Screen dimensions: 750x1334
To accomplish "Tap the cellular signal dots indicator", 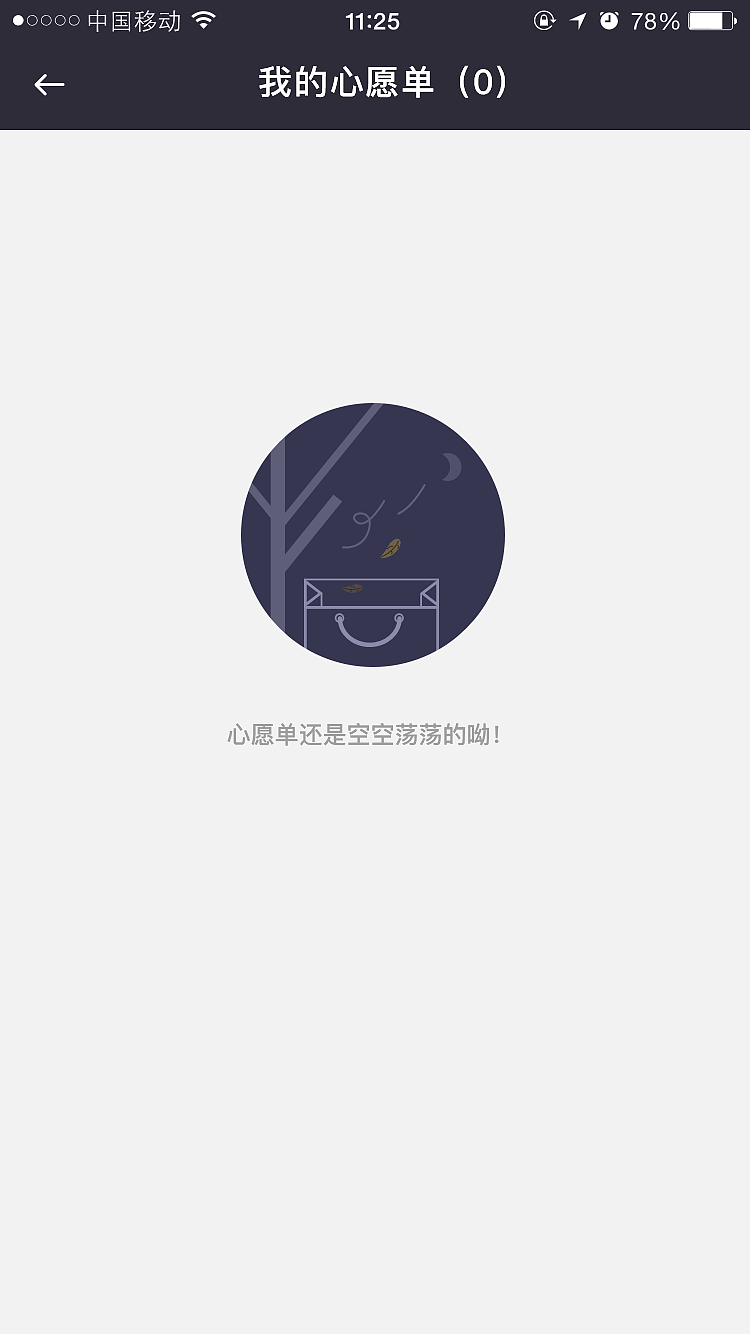I will pyautogui.click(x=47, y=20).
